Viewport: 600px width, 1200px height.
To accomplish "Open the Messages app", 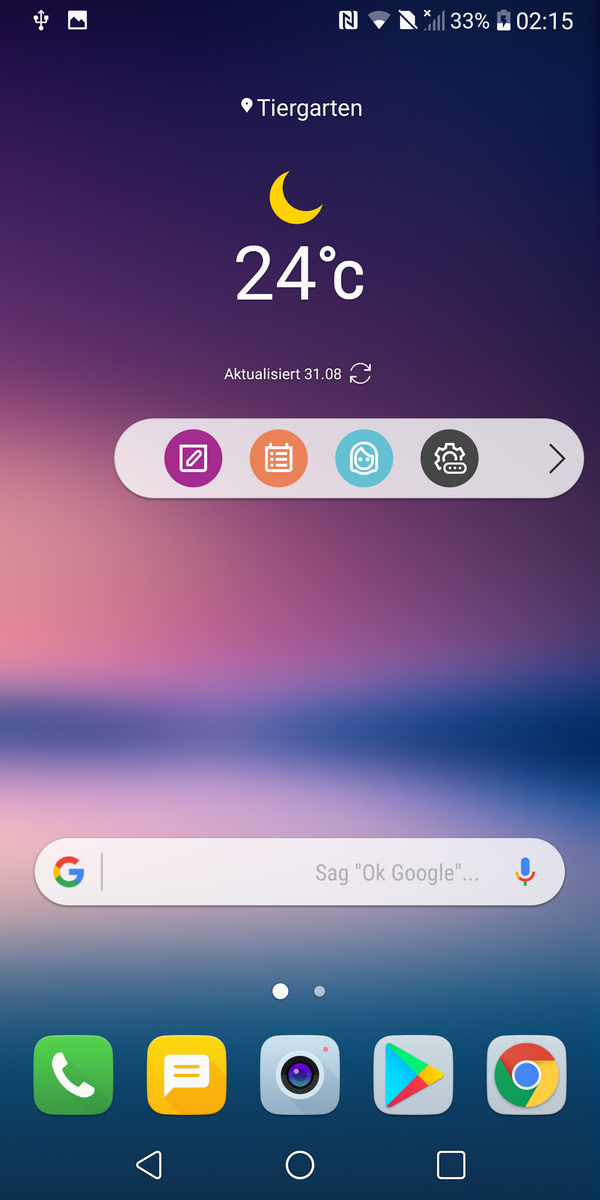I will 186,1075.
